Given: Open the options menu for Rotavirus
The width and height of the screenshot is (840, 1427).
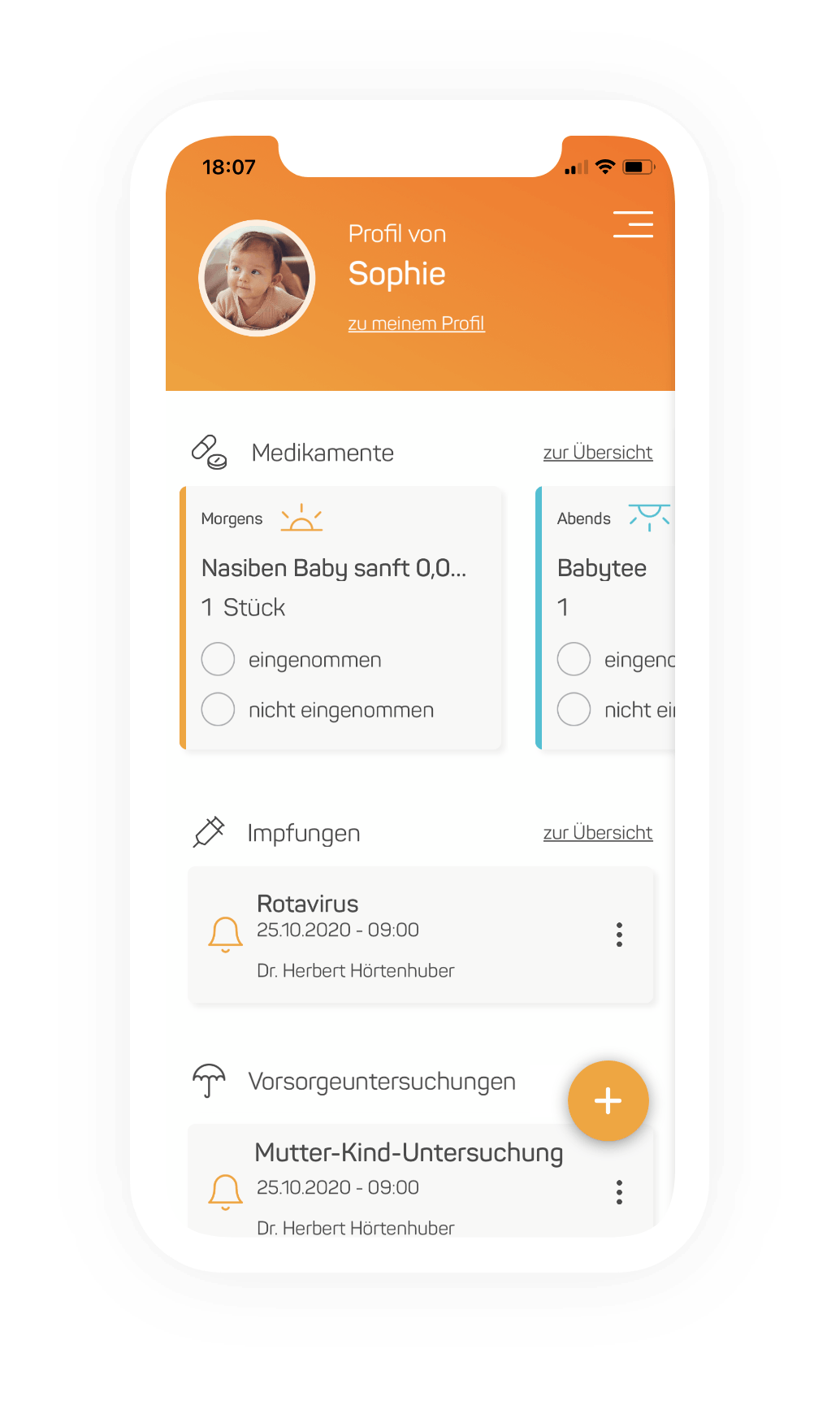Looking at the screenshot, I should pyautogui.click(x=619, y=935).
